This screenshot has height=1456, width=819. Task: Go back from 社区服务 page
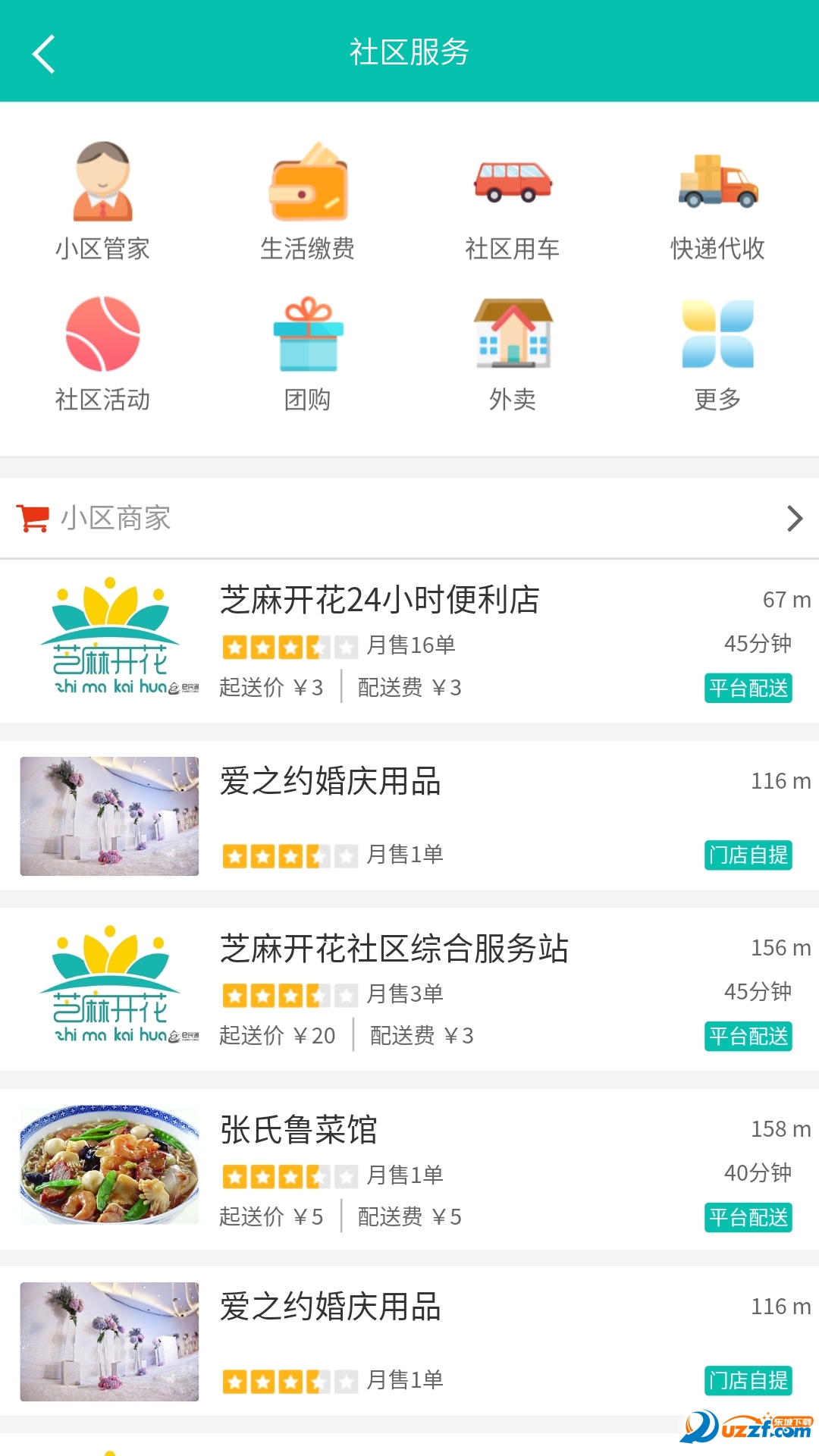[44, 53]
